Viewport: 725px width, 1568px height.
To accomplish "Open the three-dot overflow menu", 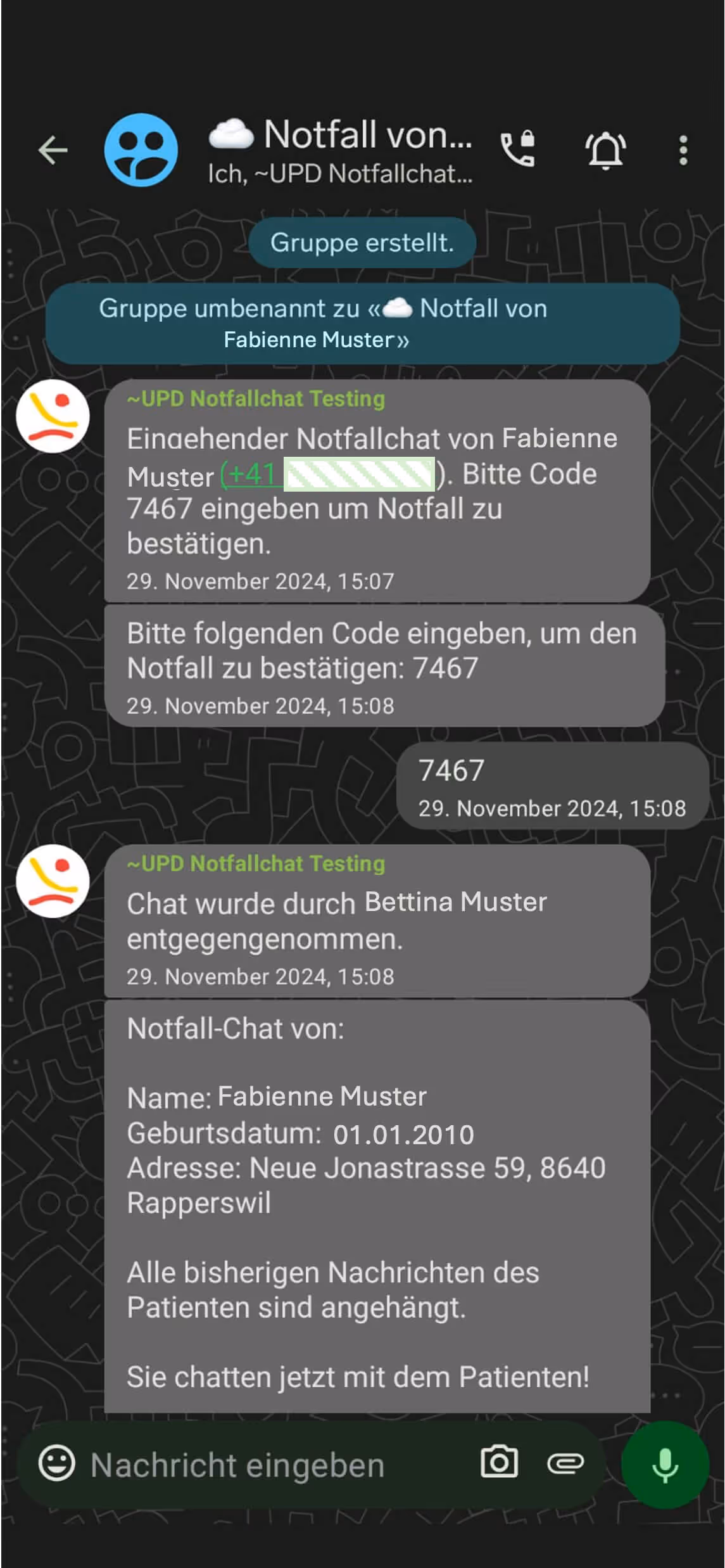I will pyautogui.click(x=683, y=150).
